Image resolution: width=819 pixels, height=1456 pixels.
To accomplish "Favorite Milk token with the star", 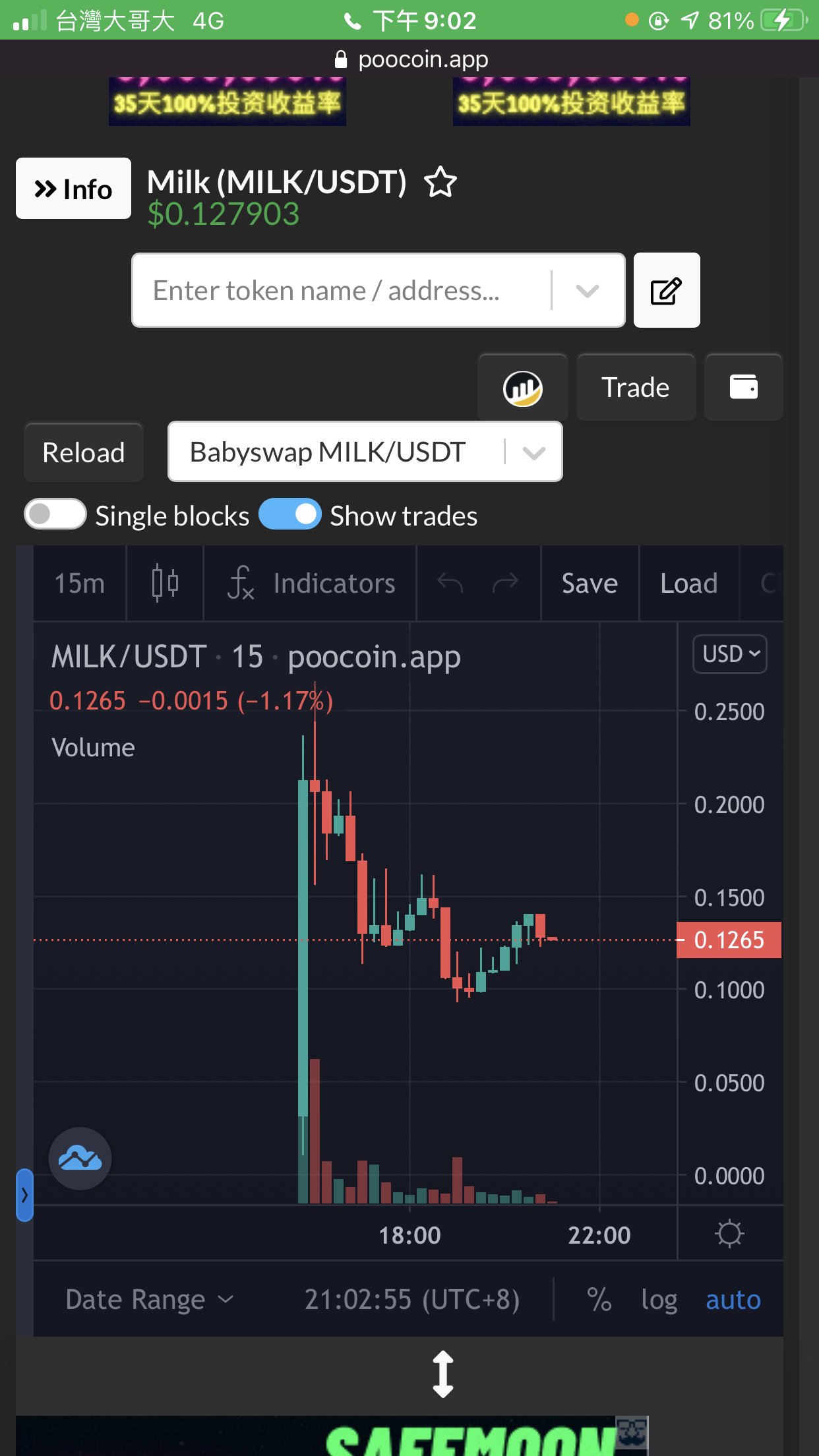I will pyautogui.click(x=440, y=183).
